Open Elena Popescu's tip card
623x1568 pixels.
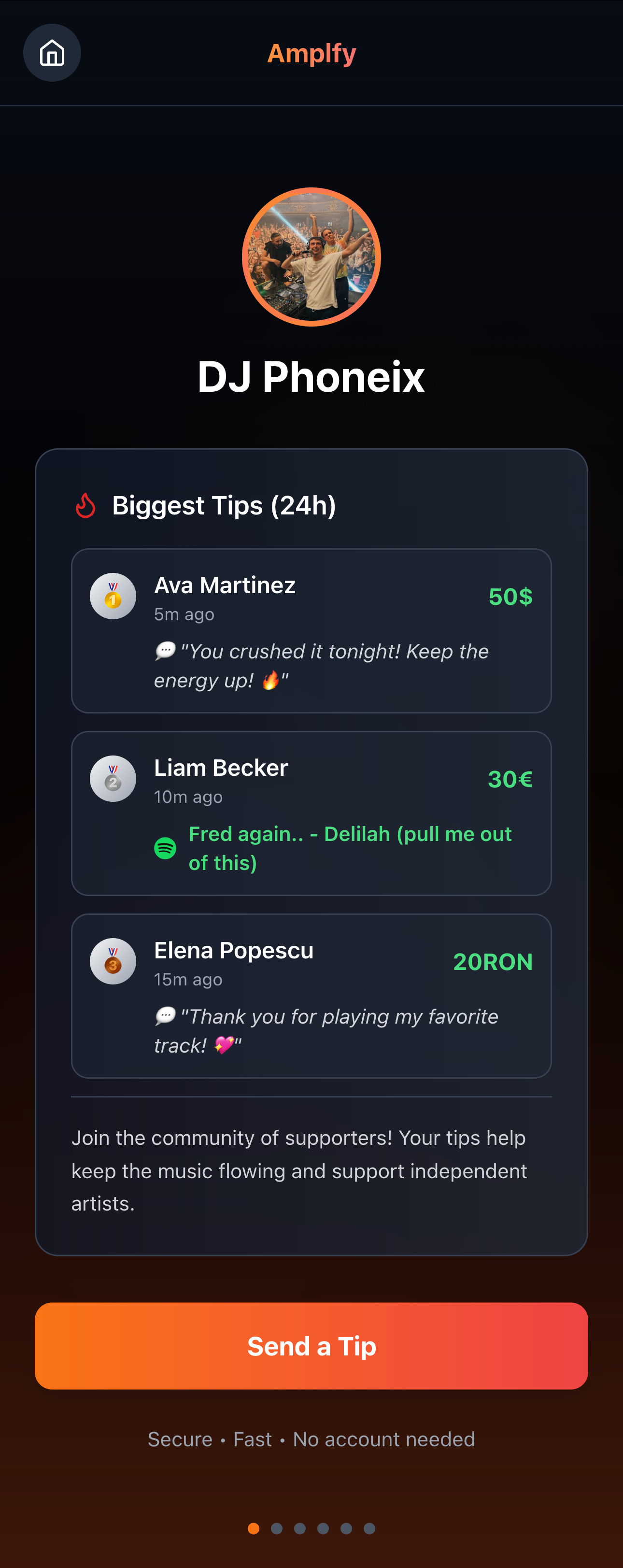311,996
